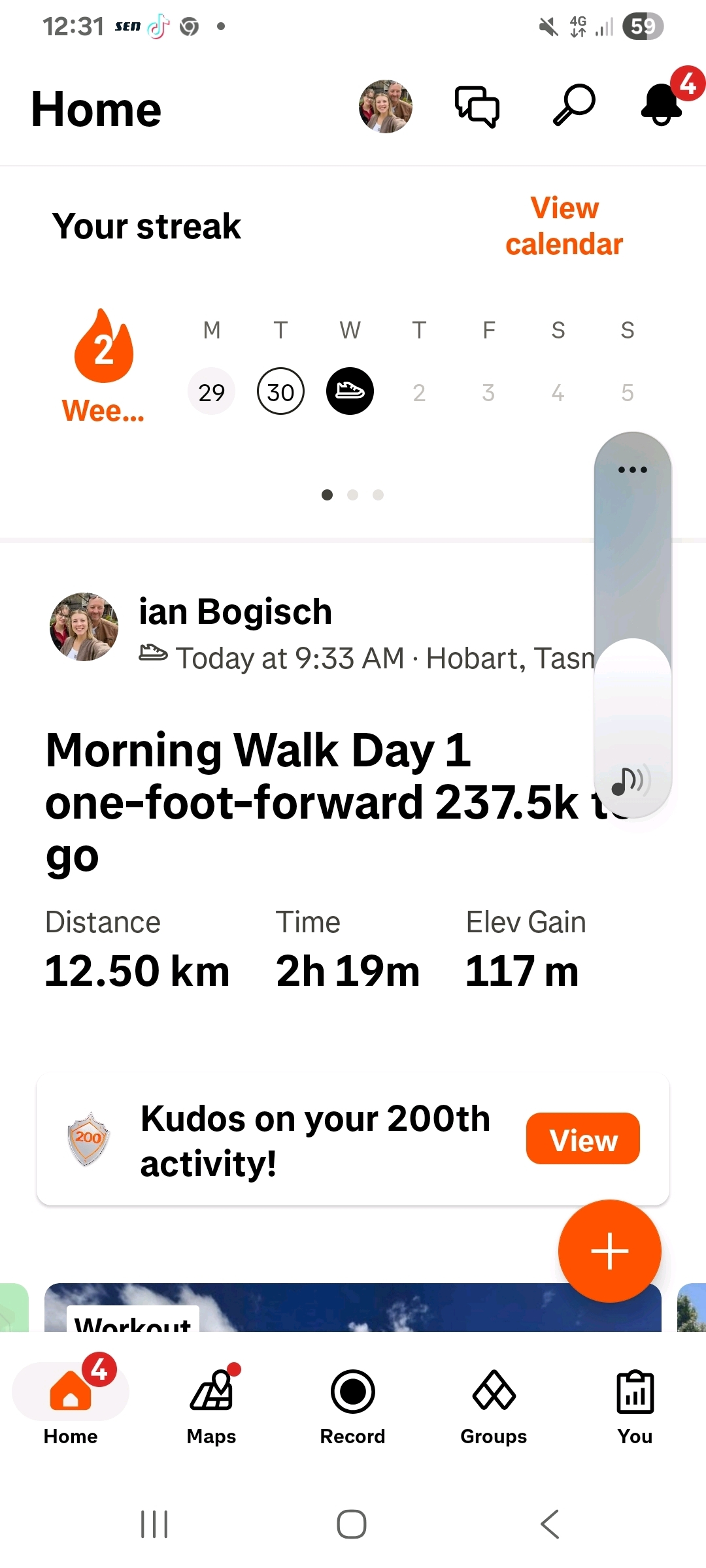Open volume panel more options dots
Screen dimensions: 706x1568
click(x=632, y=470)
